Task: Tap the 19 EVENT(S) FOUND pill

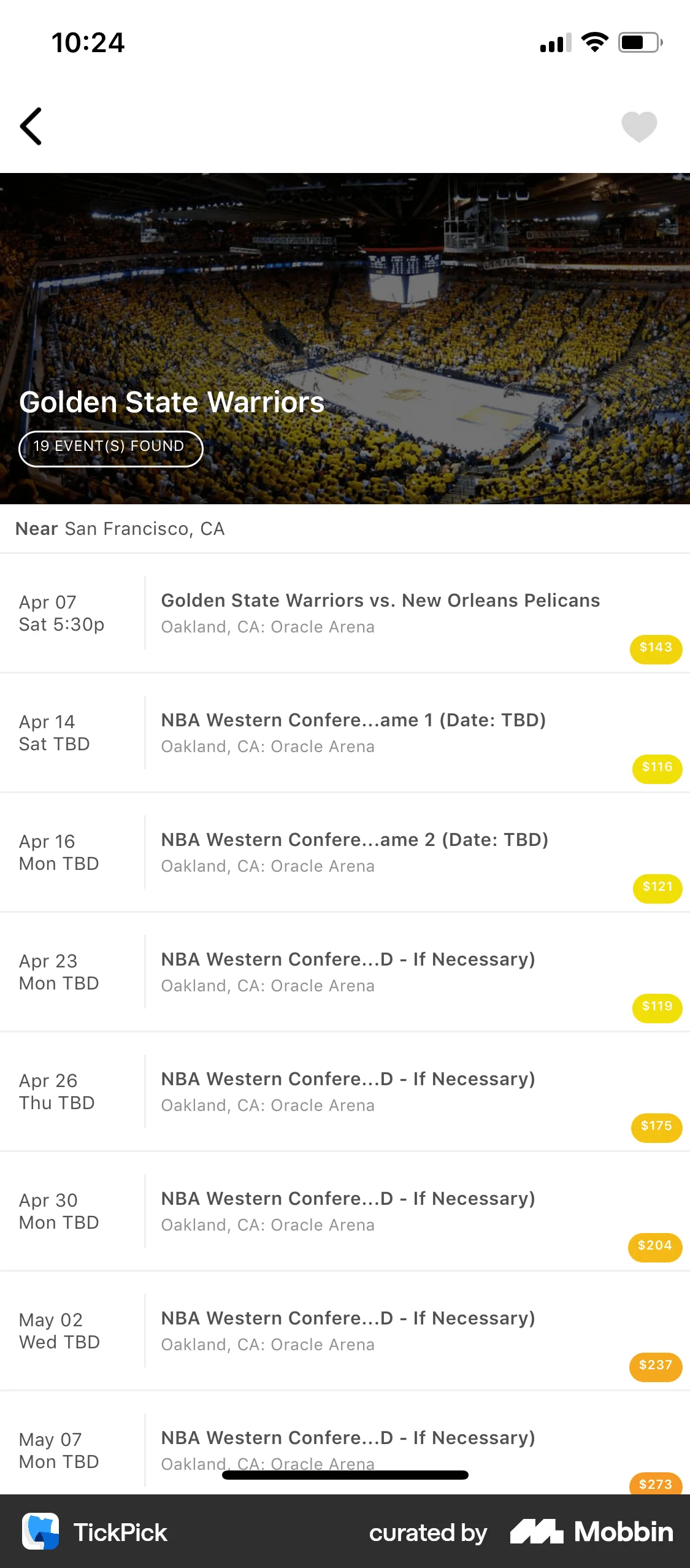Action: coord(111,448)
